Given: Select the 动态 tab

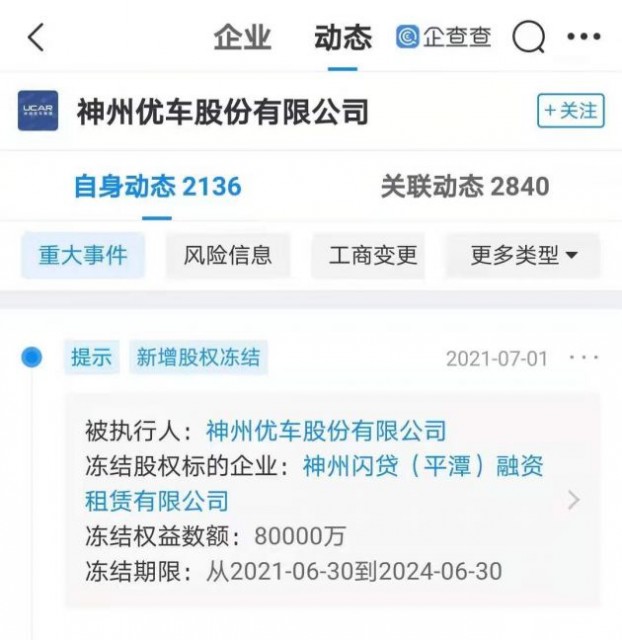Looking at the screenshot, I should point(342,38).
